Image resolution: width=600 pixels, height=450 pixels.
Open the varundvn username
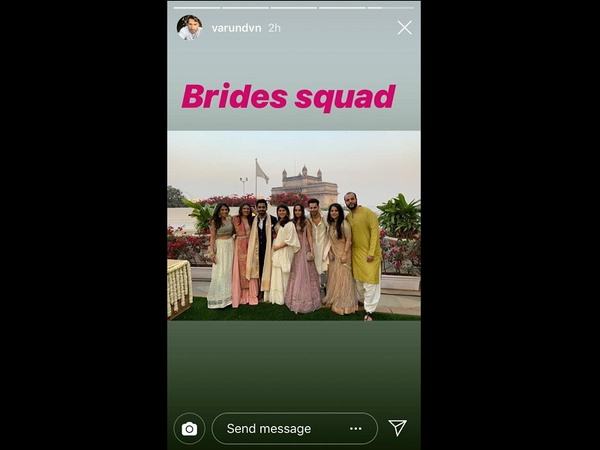pos(236,28)
